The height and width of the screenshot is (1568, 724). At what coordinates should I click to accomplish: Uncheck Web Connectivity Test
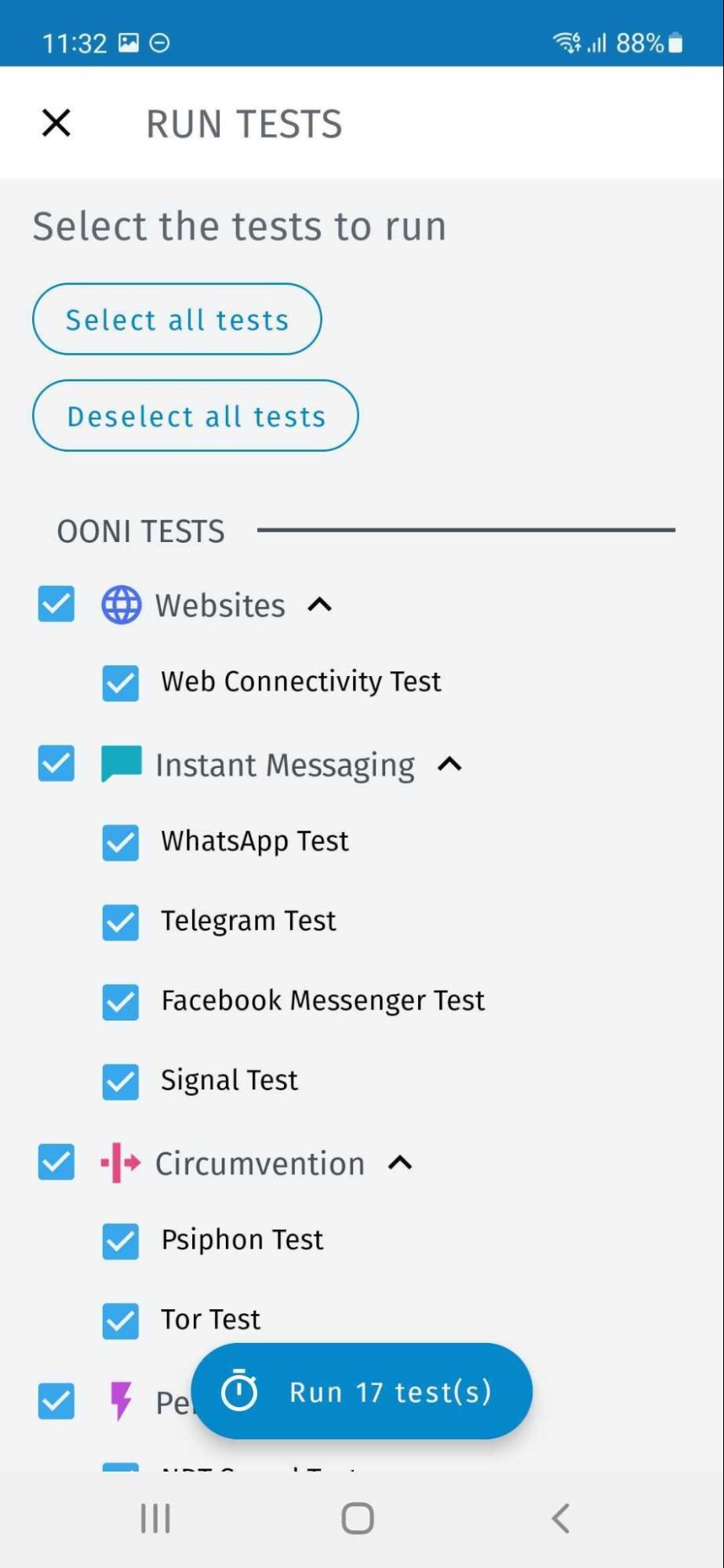(x=121, y=682)
